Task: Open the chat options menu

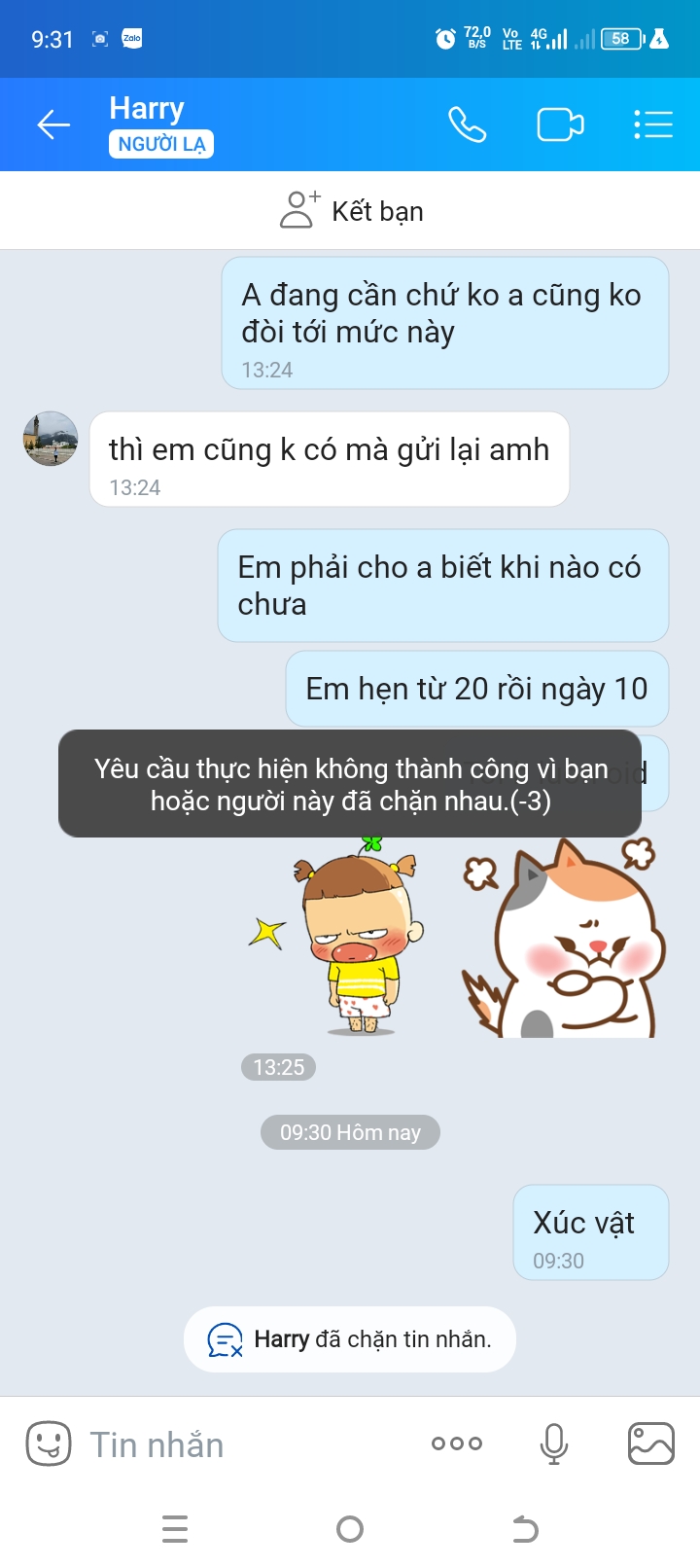Action: coord(653,125)
